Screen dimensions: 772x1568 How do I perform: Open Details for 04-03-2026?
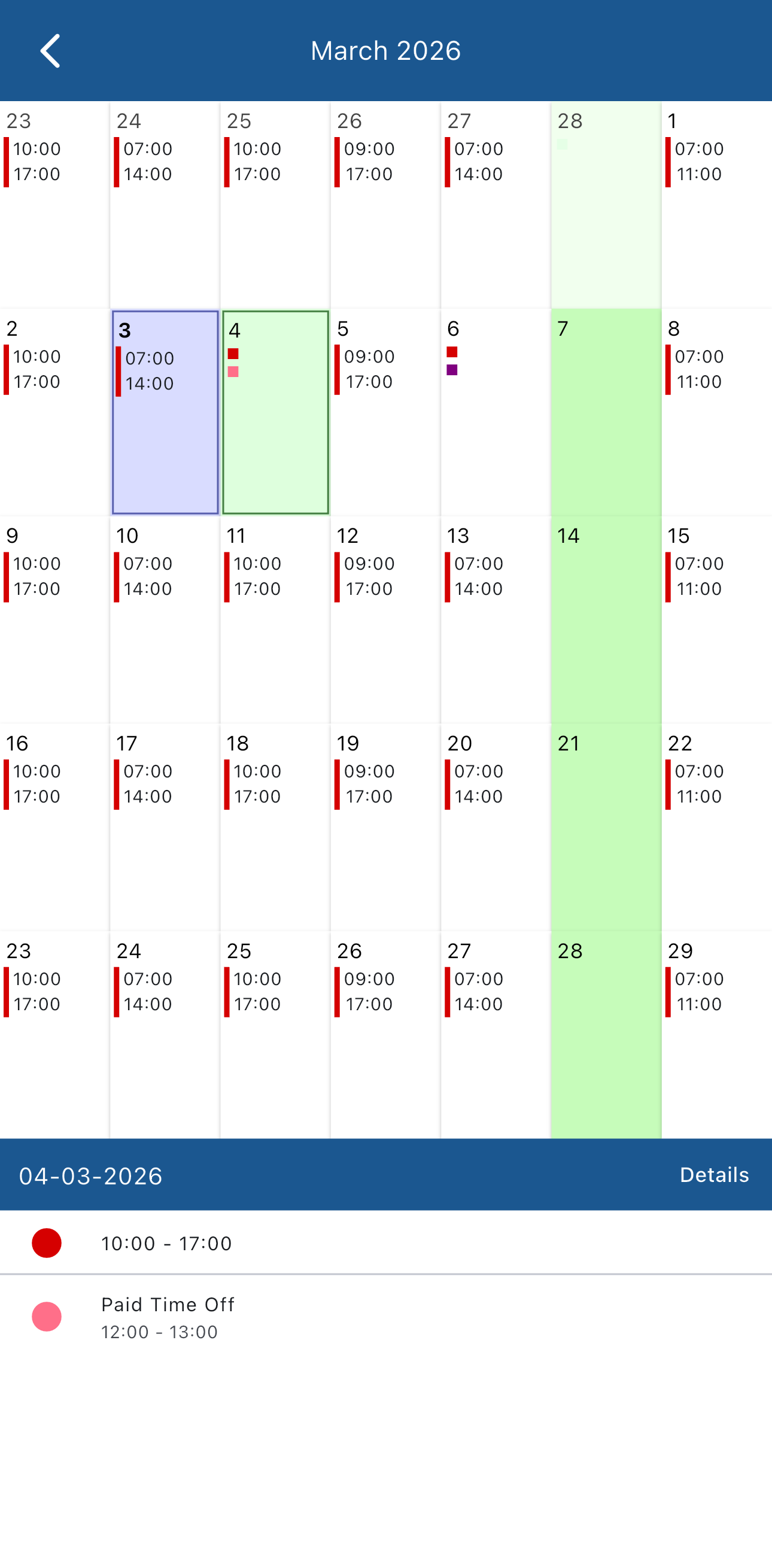point(713,1174)
